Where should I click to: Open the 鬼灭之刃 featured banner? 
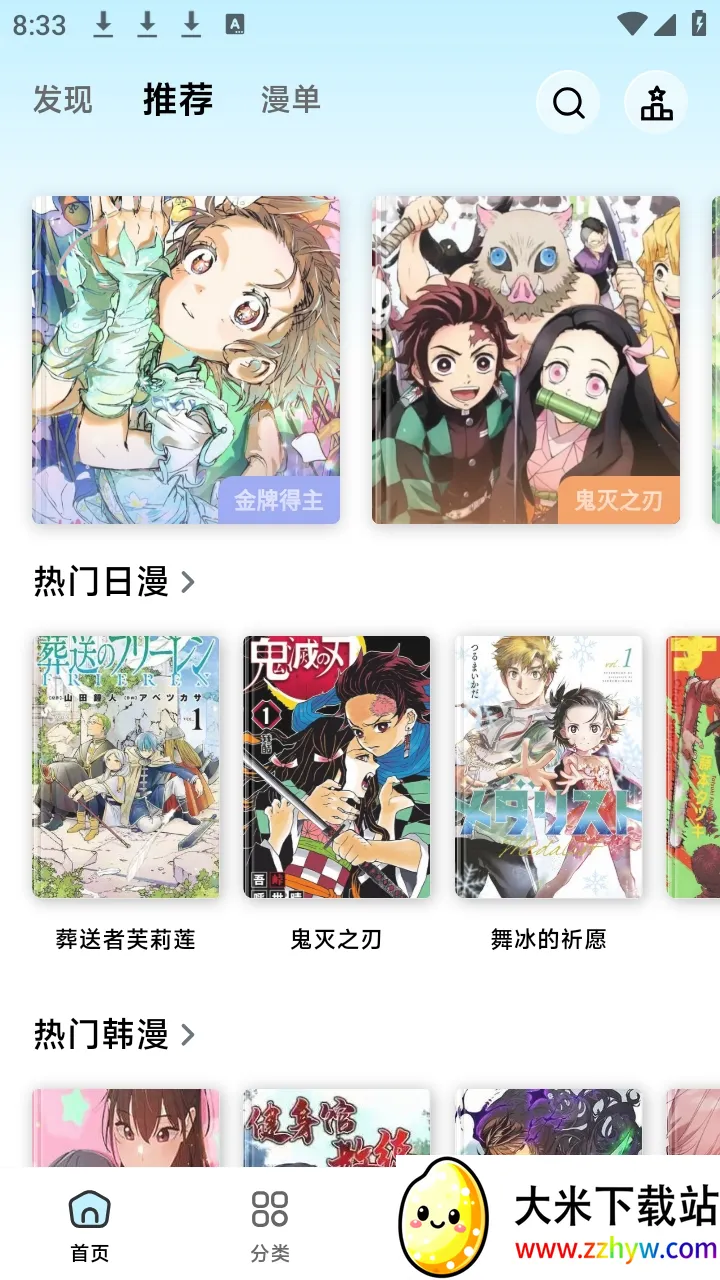[526, 360]
